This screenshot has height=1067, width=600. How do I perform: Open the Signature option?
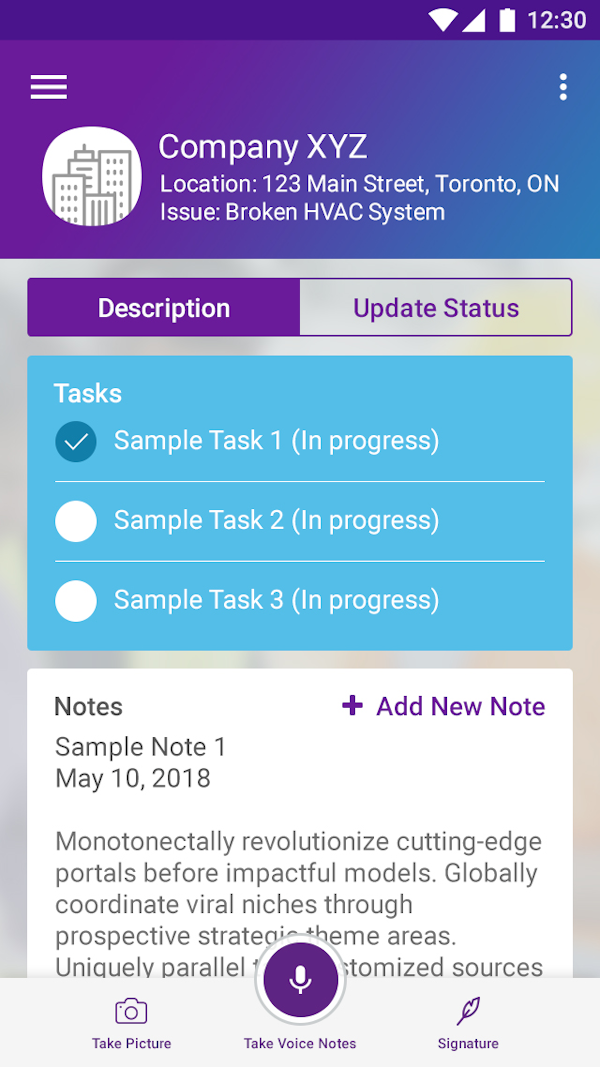tap(468, 1022)
